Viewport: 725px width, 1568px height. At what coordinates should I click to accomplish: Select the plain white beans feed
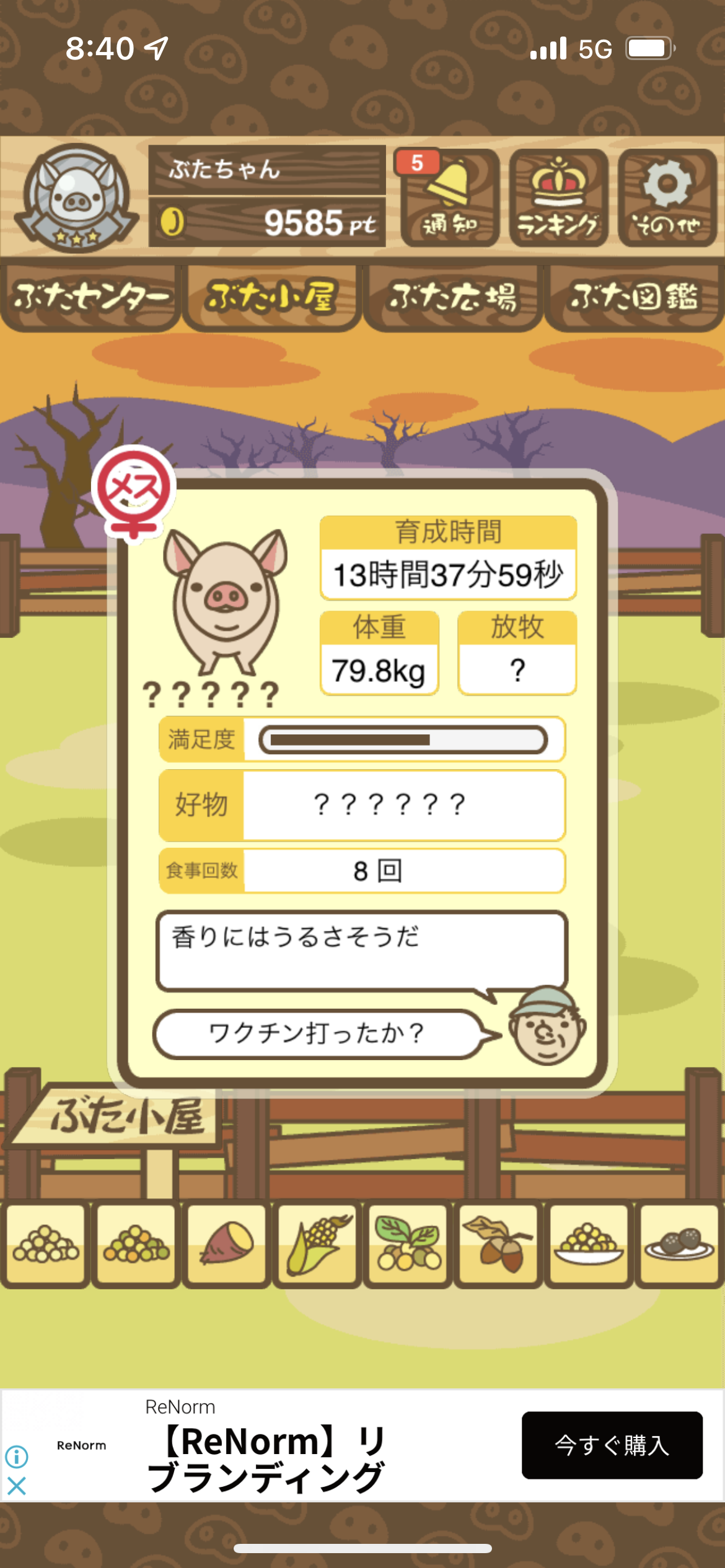point(45,1243)
